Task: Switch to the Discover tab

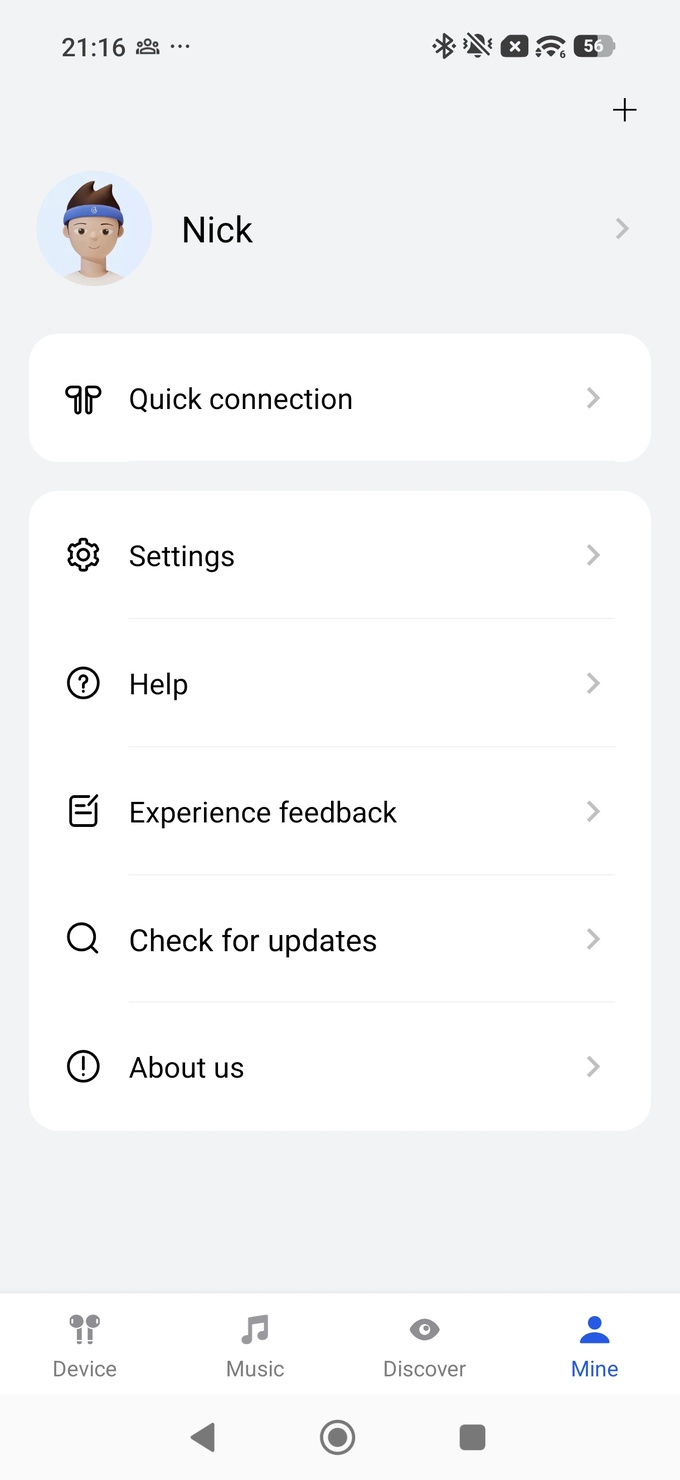Action: click(x=425, y=1345)
